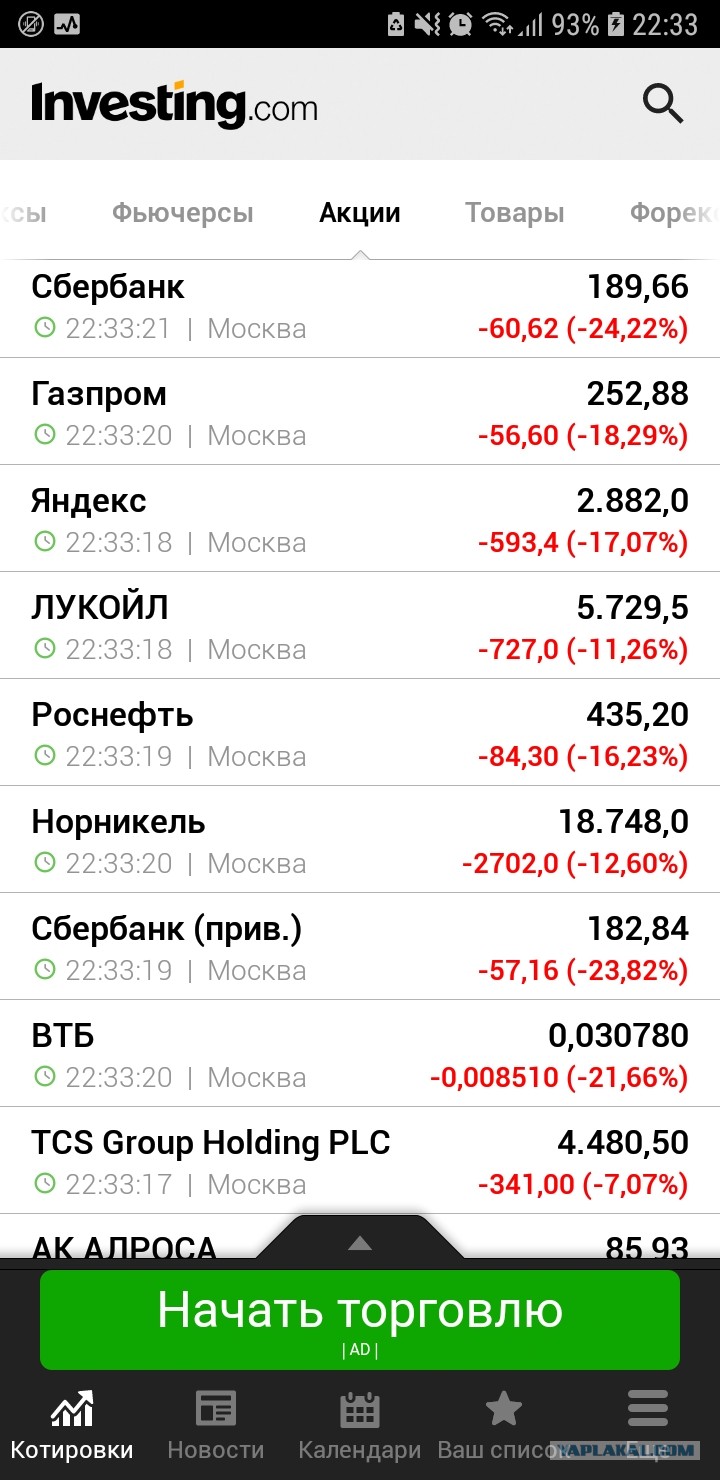This screenshot has width=720, height=1480.
Task: Open the Роснефть quote
Action: click(x=360, y=732)
